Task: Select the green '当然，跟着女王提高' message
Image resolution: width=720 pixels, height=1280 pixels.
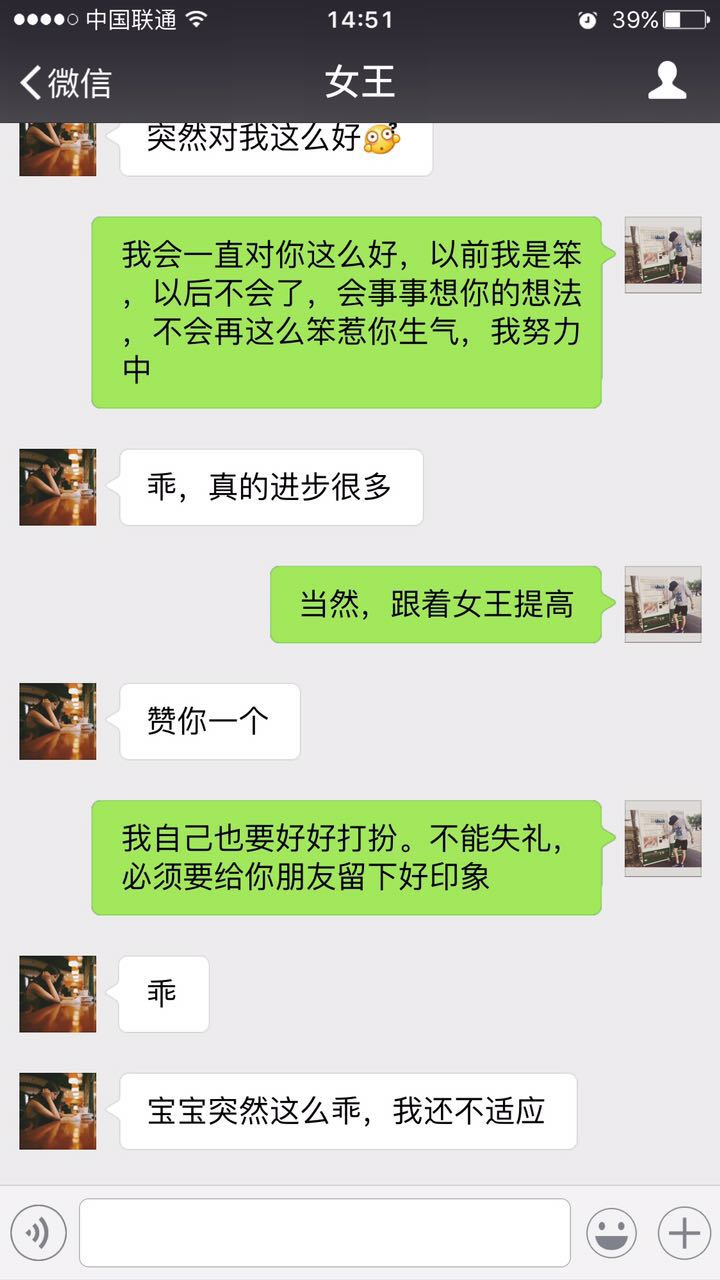Action: [x=437, y=604]
